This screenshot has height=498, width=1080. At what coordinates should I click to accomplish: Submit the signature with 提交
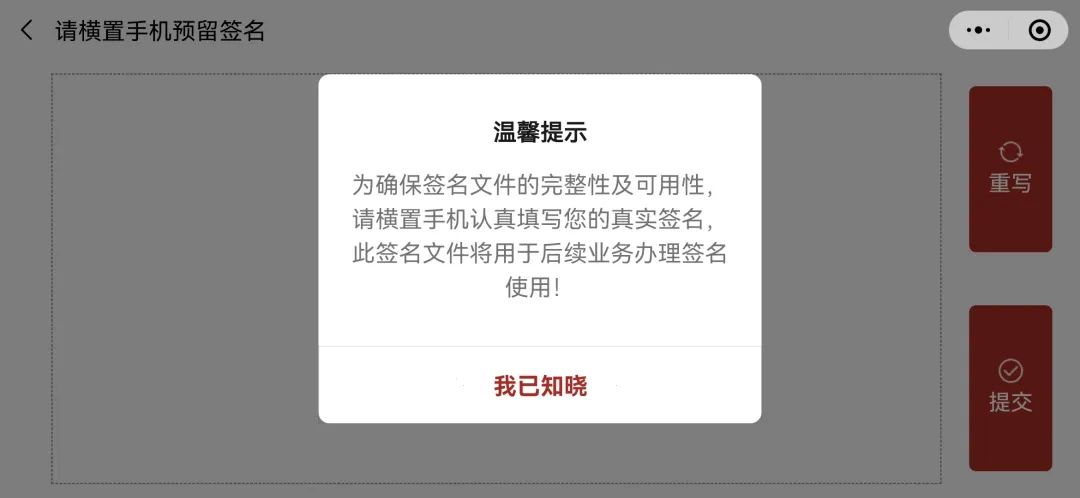[1010, 387]
